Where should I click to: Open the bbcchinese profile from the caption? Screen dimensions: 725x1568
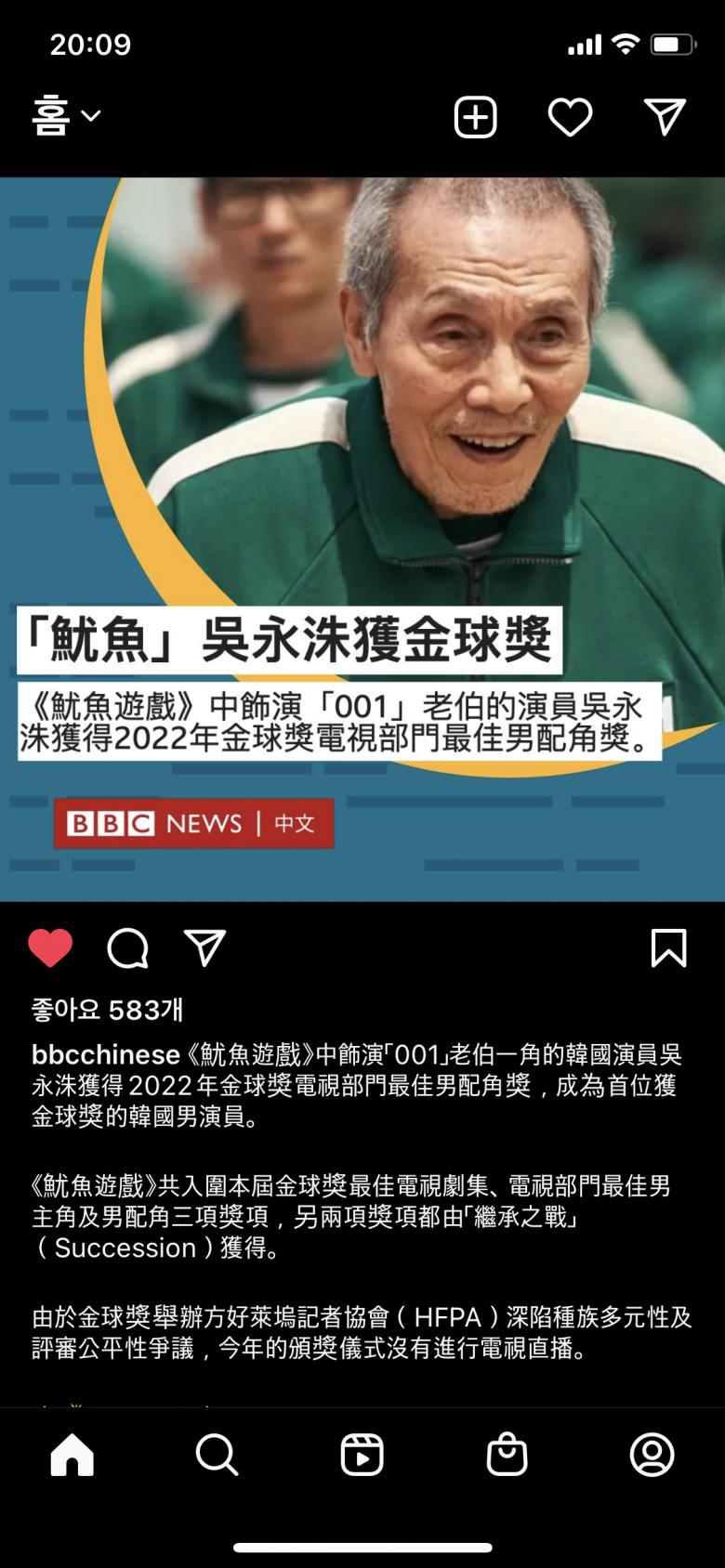coord(105,1055)
